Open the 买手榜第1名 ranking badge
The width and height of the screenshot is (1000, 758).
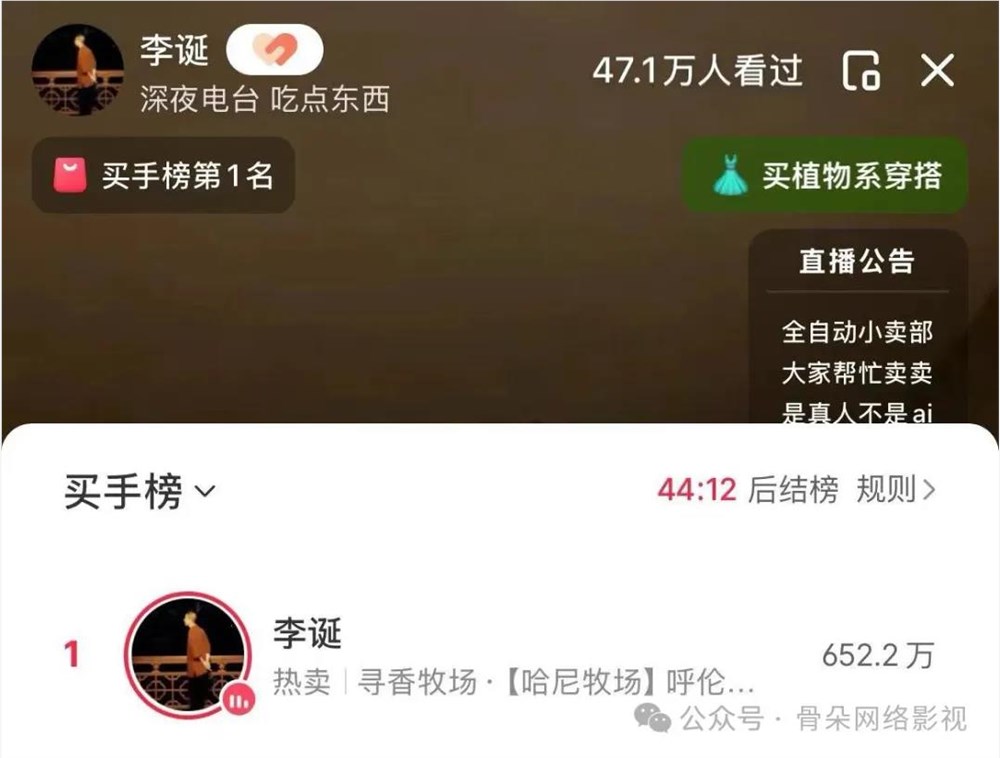pos(164,176)
